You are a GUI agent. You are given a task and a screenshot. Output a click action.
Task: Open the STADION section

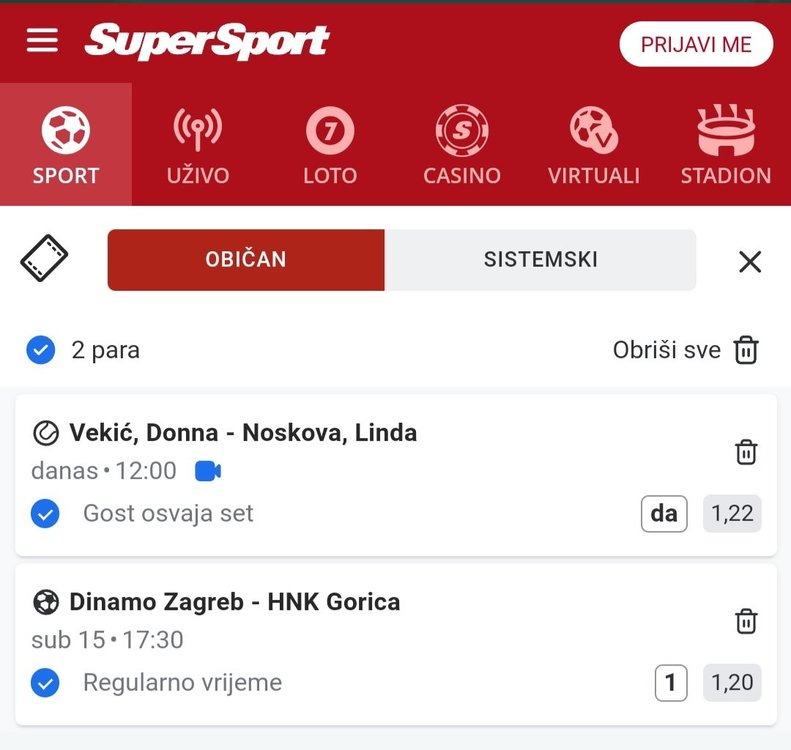click(x=726, y=146)
